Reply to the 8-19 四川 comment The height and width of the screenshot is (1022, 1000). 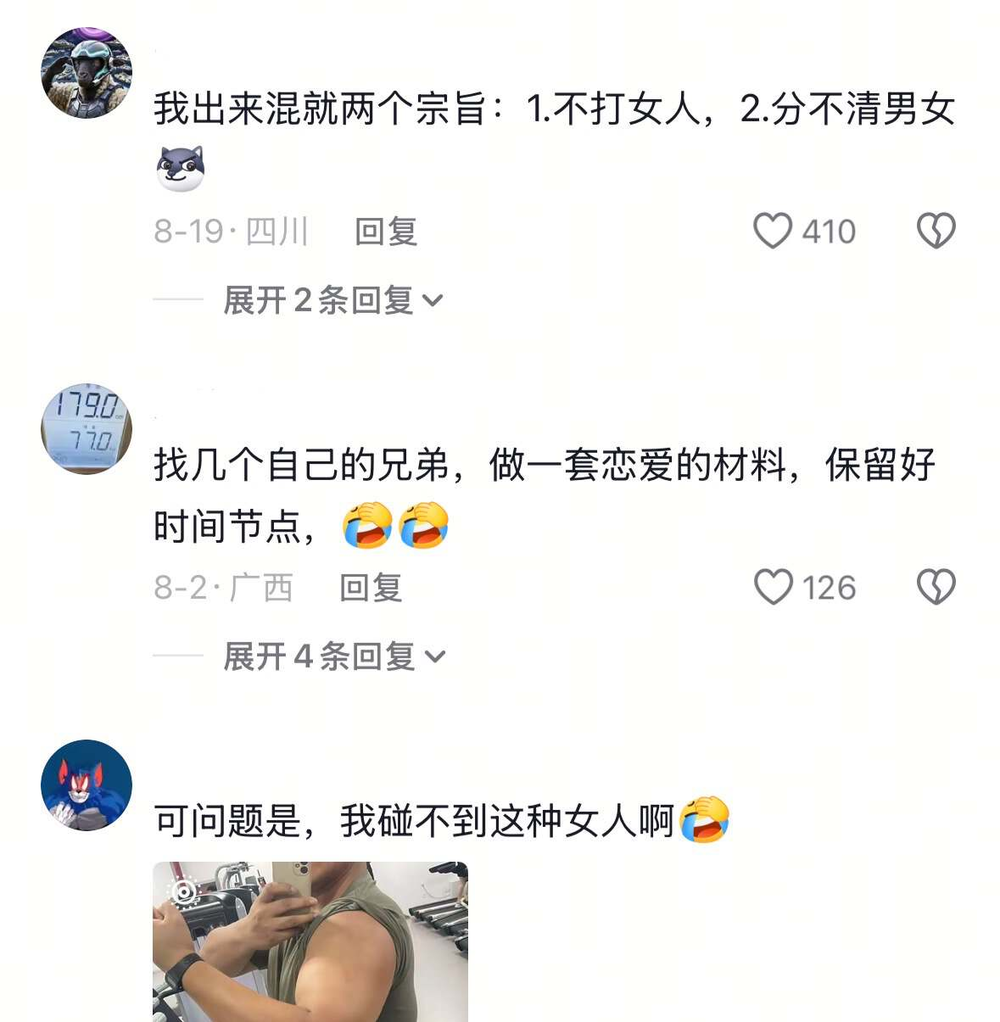(385, 232)
